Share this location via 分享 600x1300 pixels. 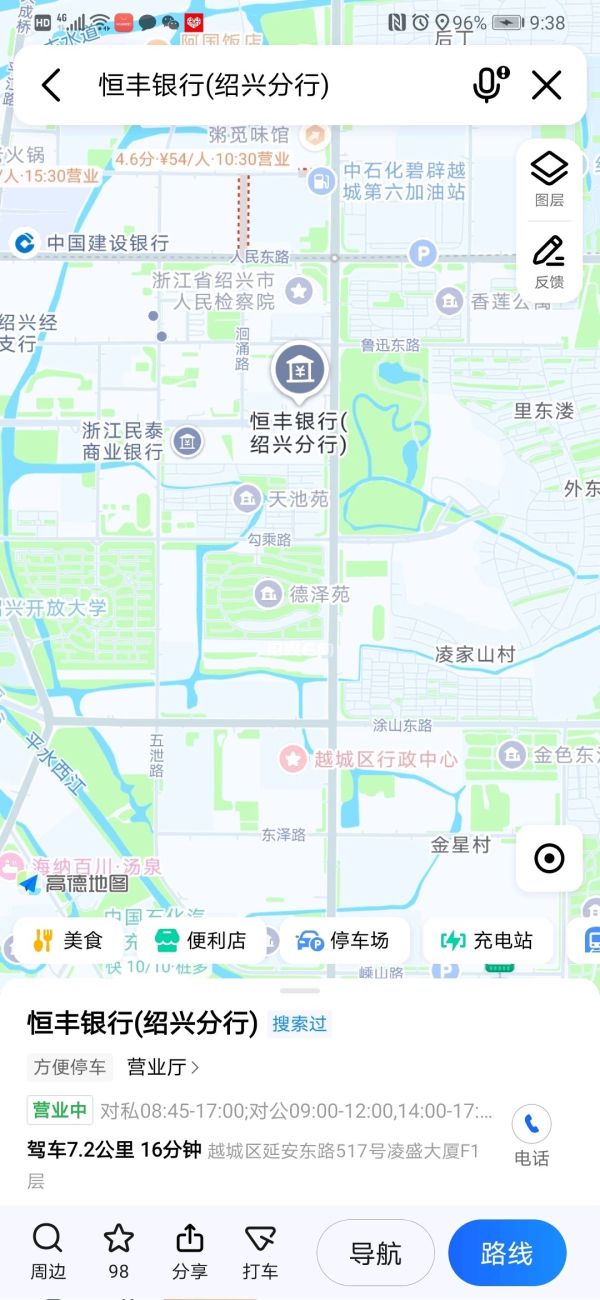click(x=189, y=1252)
